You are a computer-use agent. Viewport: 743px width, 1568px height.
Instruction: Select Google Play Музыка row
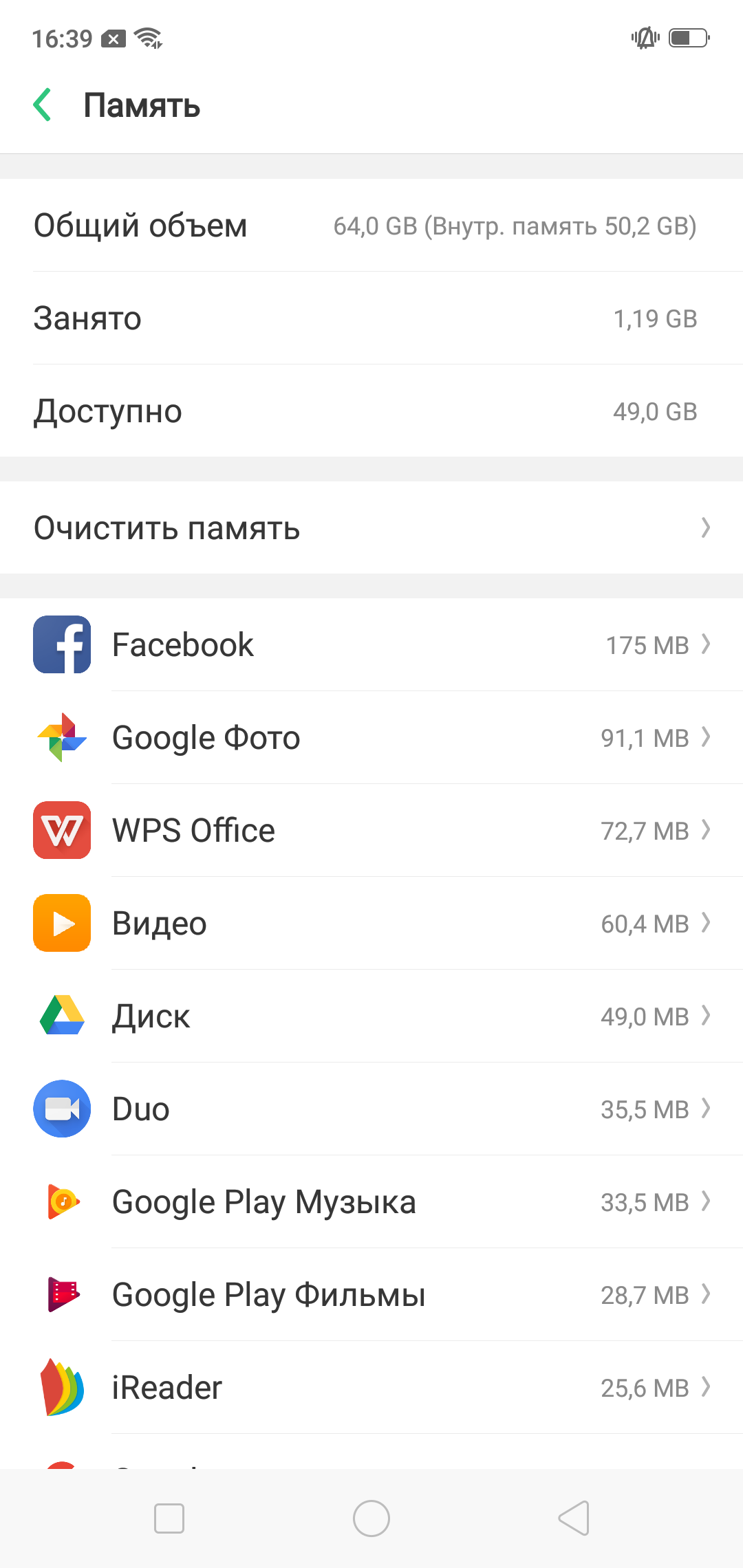[x=371, y=1202]
